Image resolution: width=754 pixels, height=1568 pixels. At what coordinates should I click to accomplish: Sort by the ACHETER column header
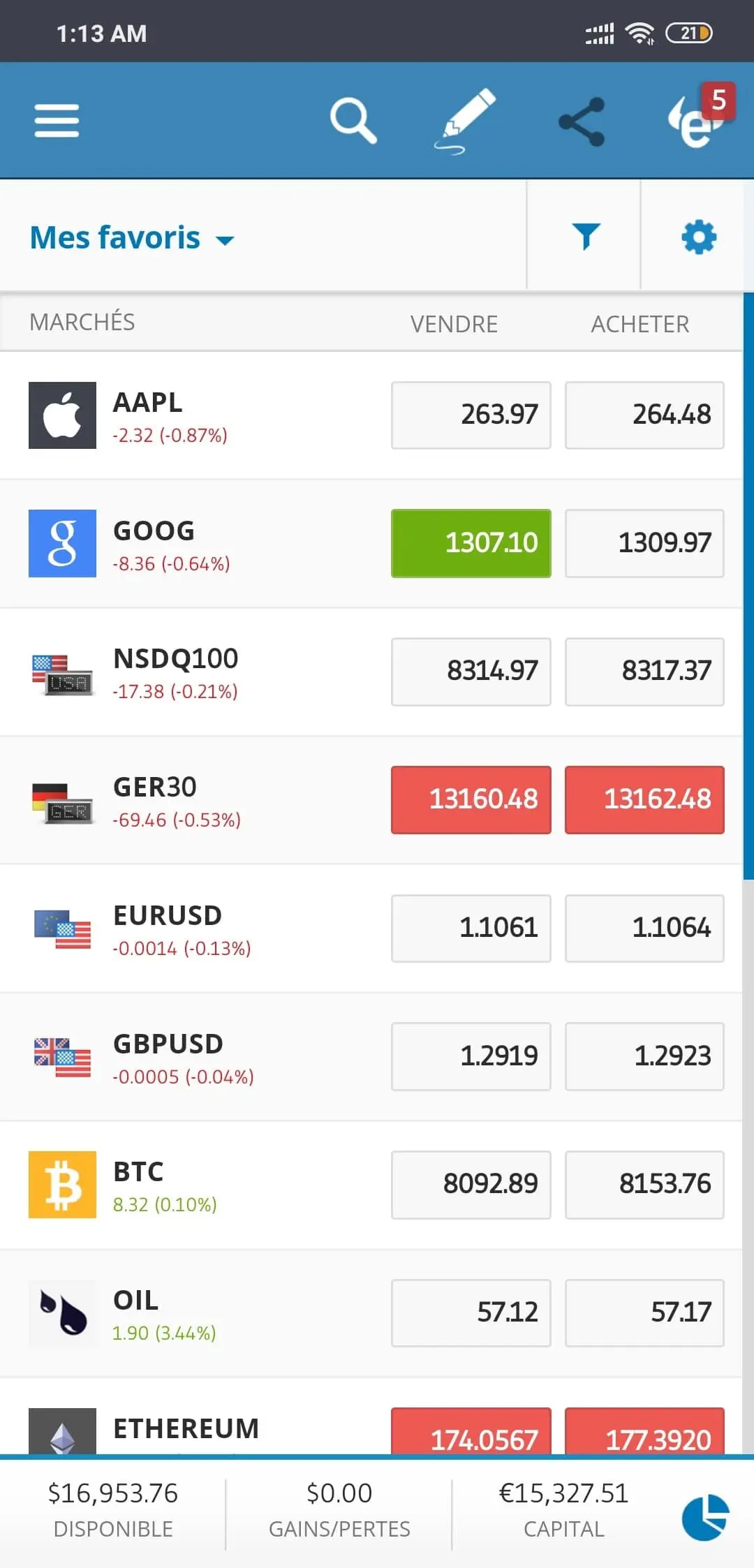(640, 323)
